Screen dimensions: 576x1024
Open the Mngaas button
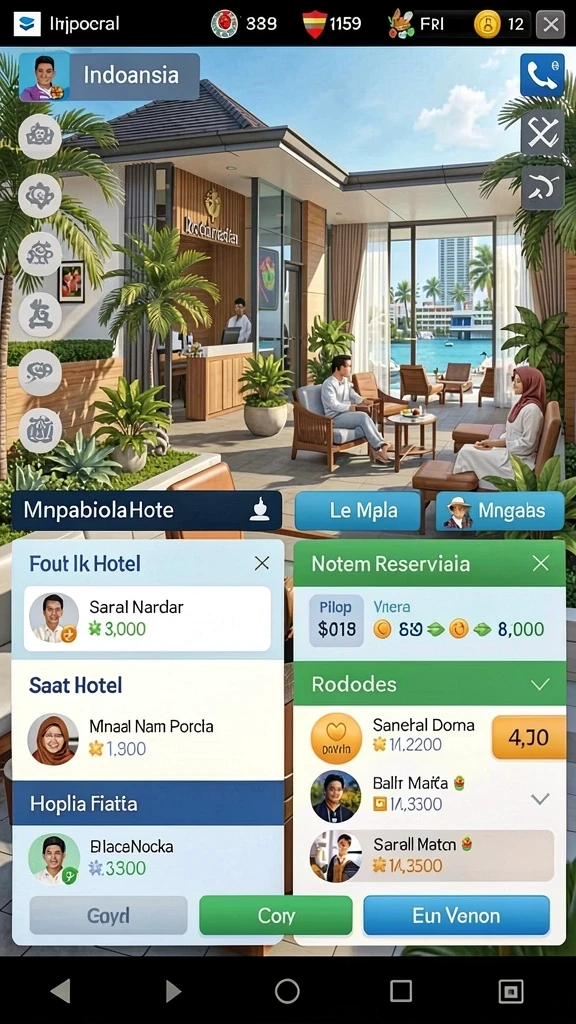tap(500, 510)
